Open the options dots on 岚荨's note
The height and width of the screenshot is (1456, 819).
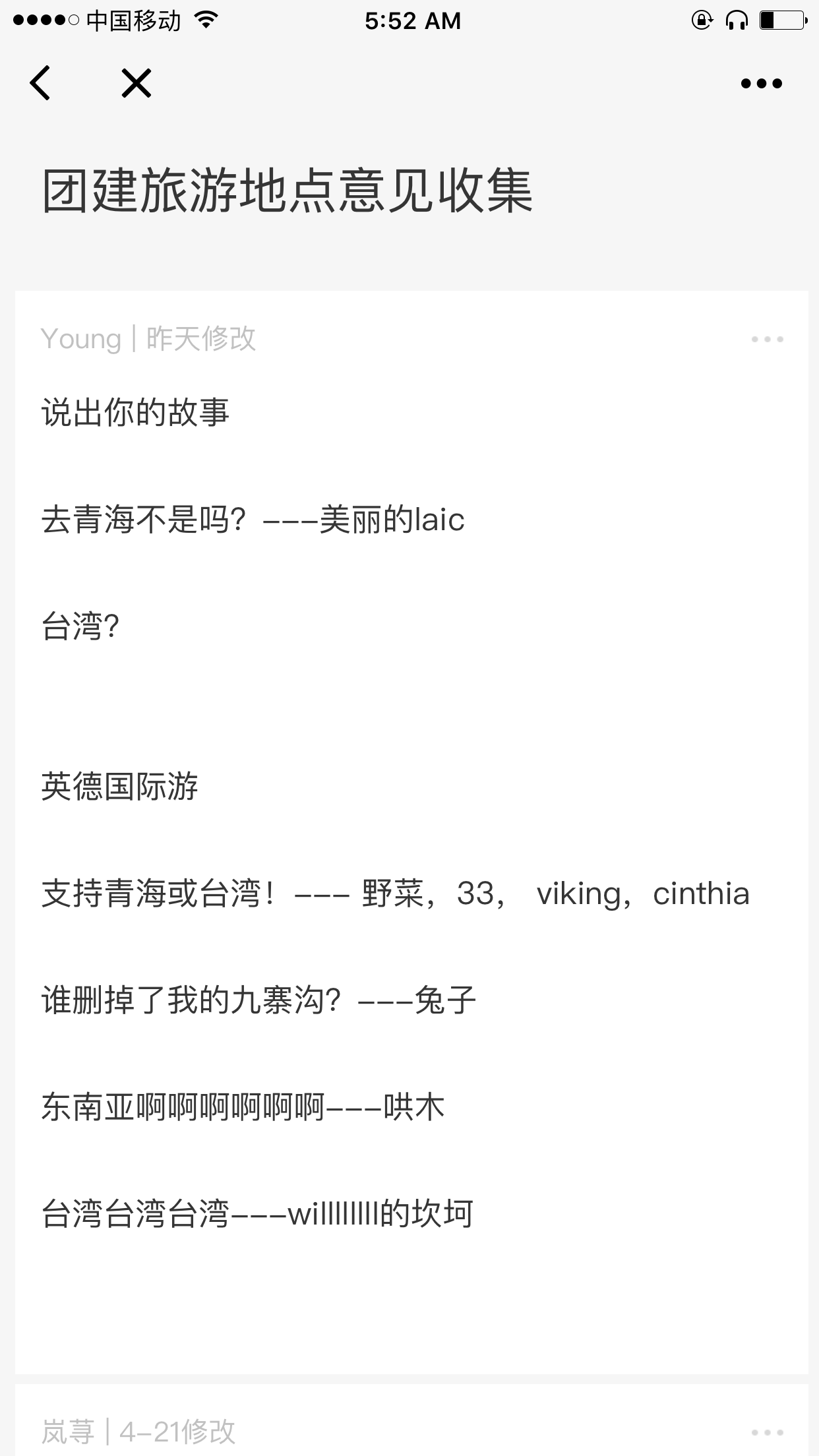[x=767, y=1432]
